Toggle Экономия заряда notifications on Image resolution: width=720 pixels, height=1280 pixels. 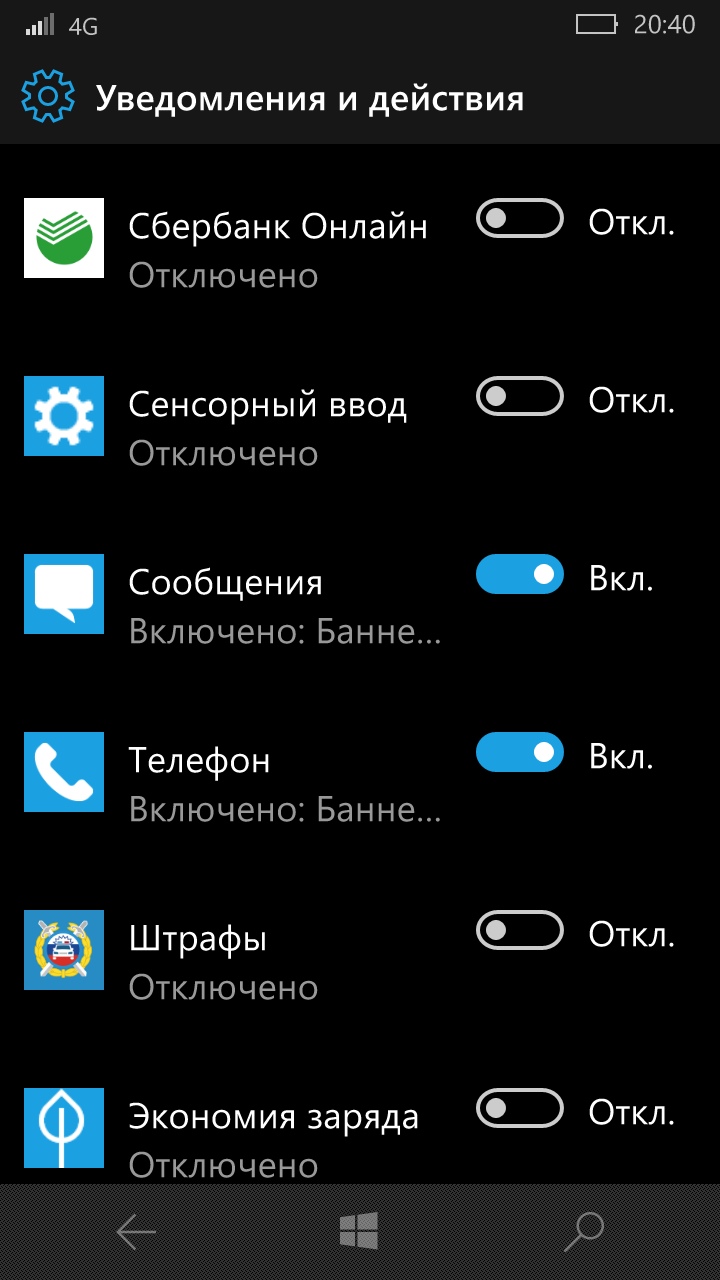(x=520, y=1109)
